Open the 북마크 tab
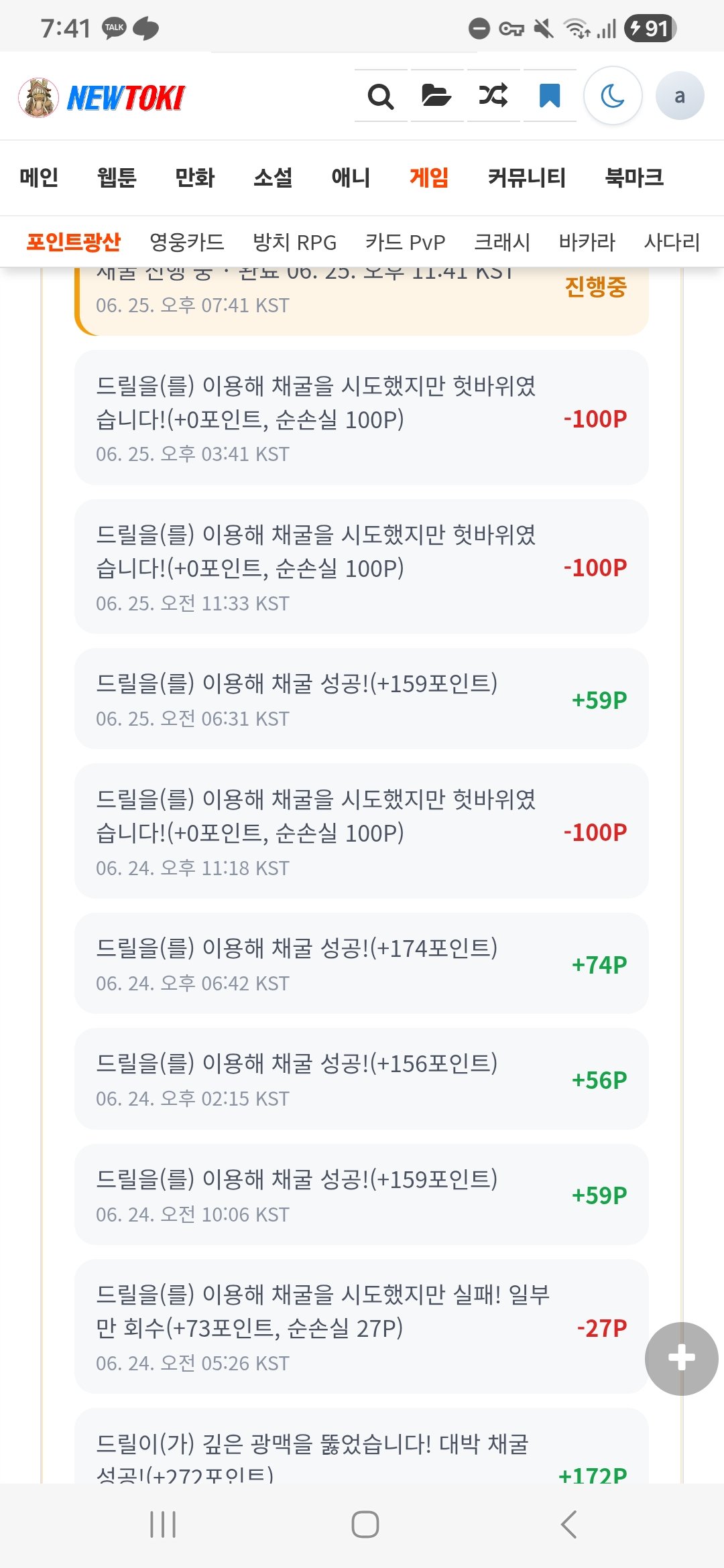Image resolution: width=724 pixels, height=1568 pixels. coord(634,178)
